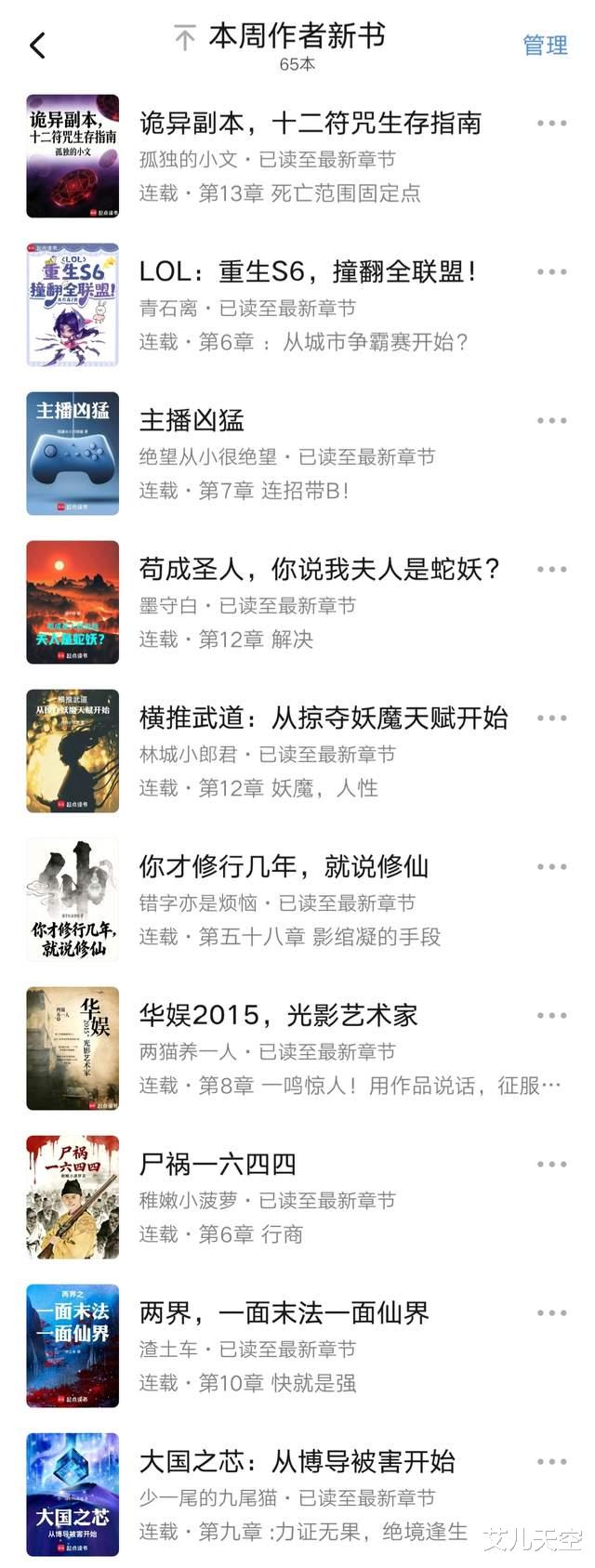Select the book 横推武道：从掠夺妖魔天赋开始

tap(324, 718)
